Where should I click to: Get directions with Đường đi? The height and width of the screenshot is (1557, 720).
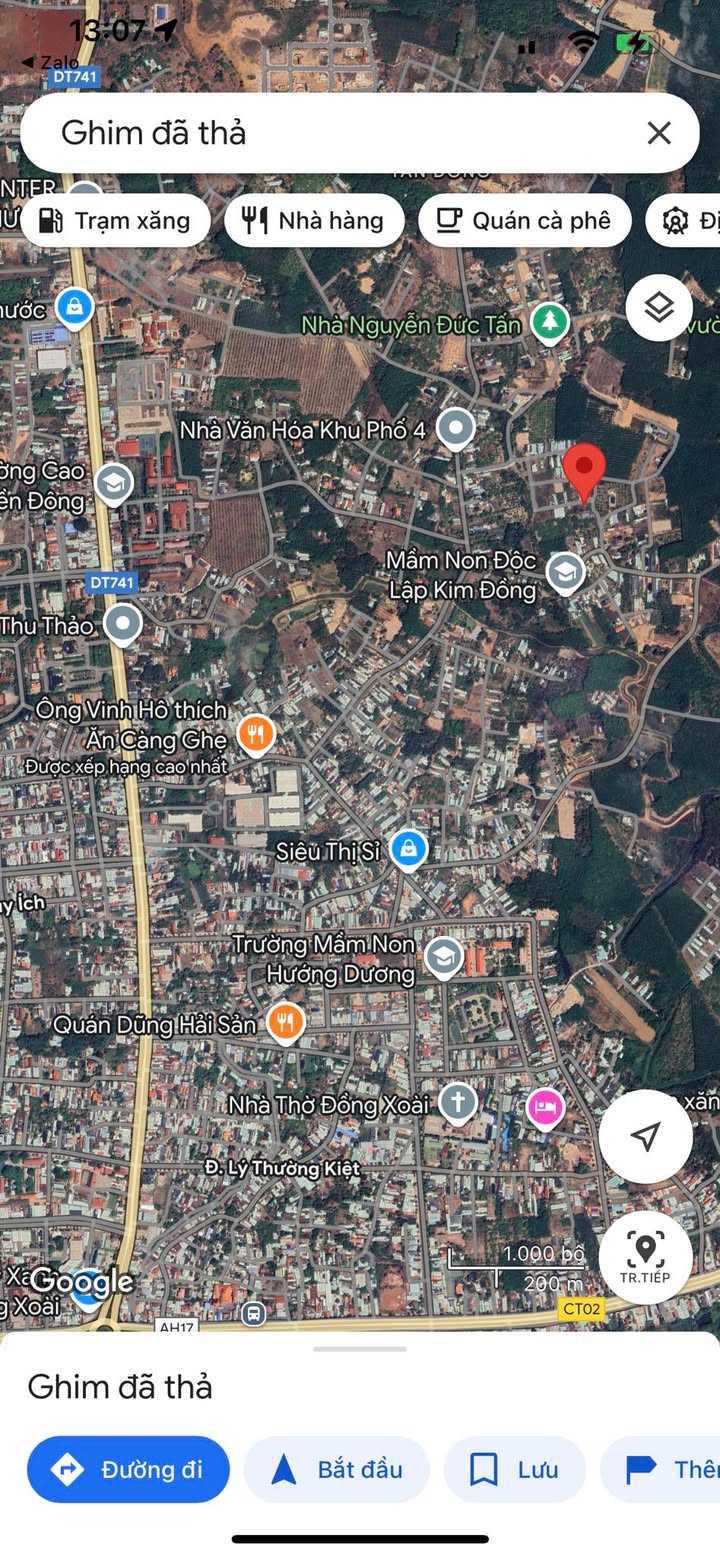(128, 1469)
